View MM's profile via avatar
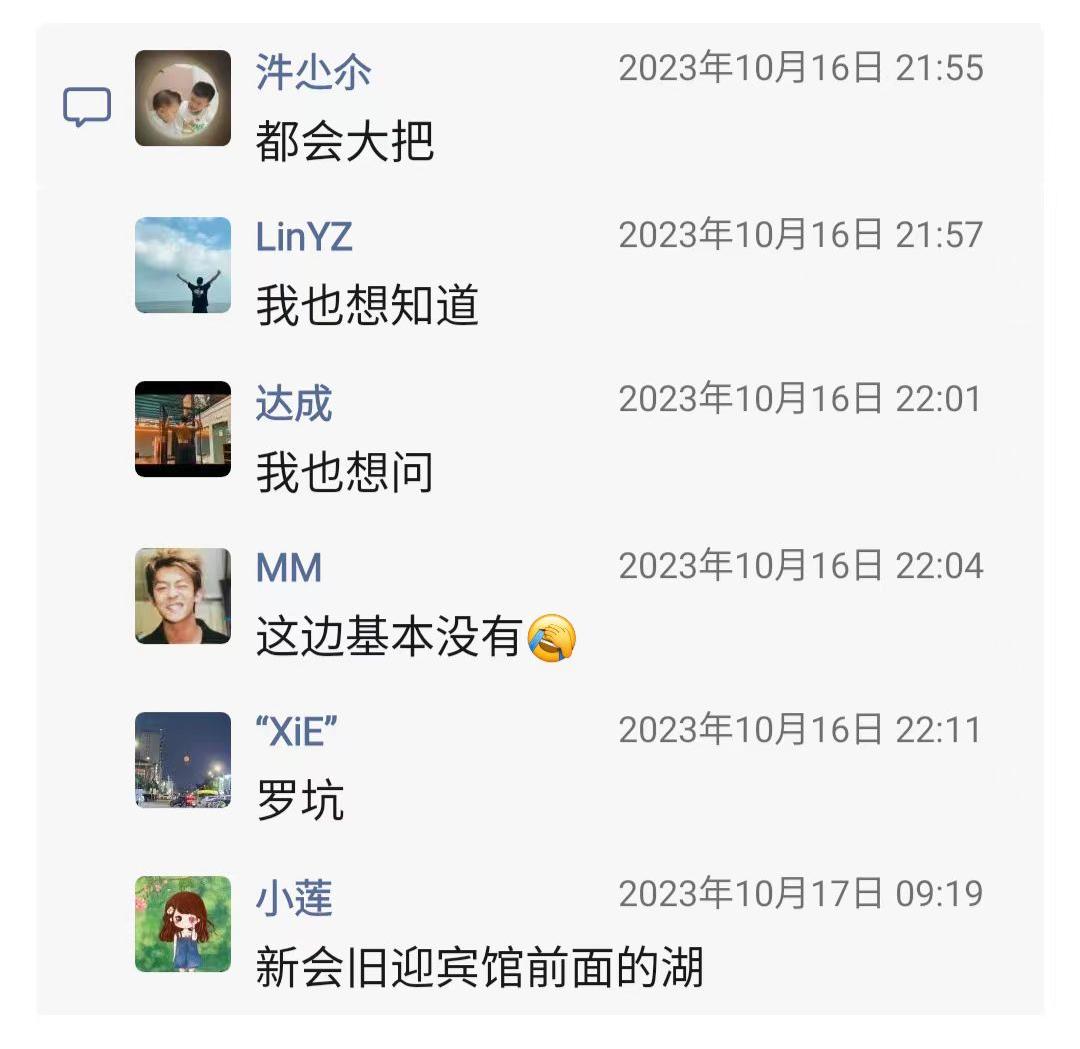This screenshot has height=1049, width=1080. (x=182, y=595)
